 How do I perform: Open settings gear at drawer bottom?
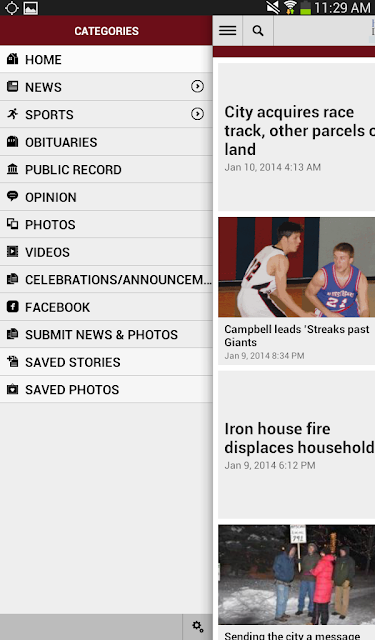point(198,627)
